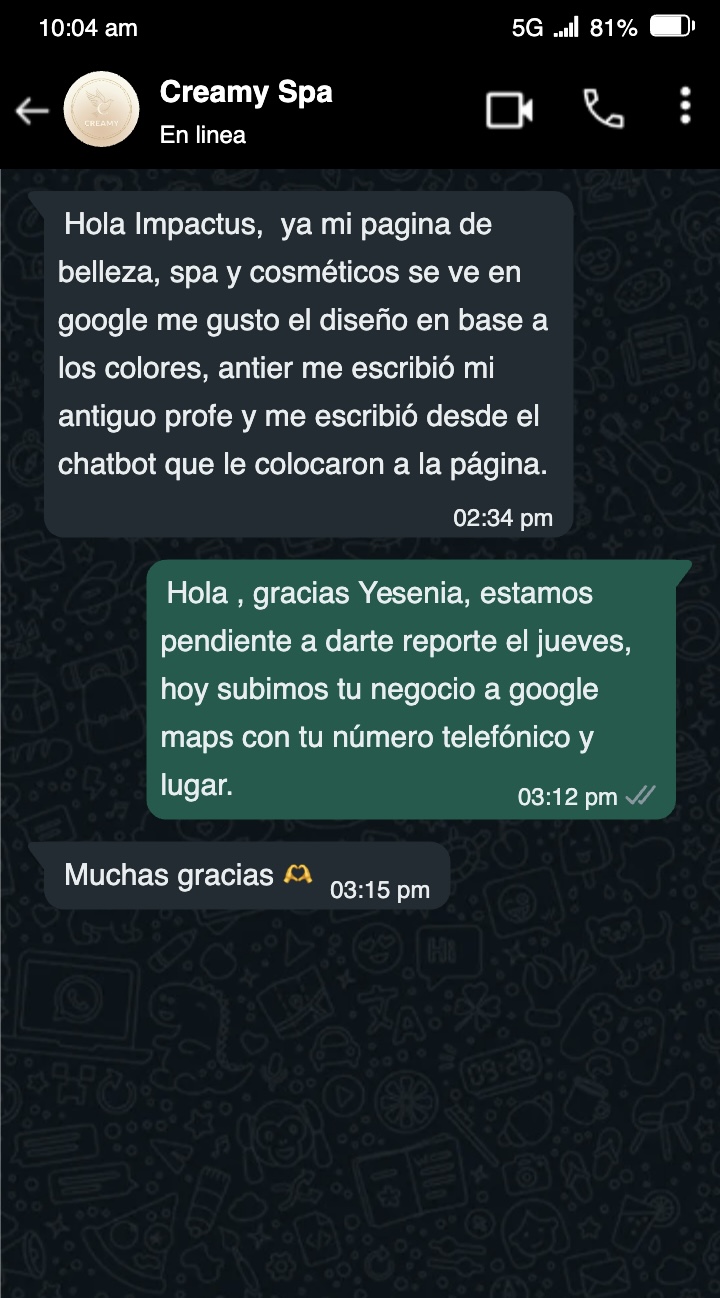Image resolution: width=720 pixels, height=1298 pixels.
Task: Tap the heart hands emoji in Muchas gracias message
Action: [x=298, y=874]
